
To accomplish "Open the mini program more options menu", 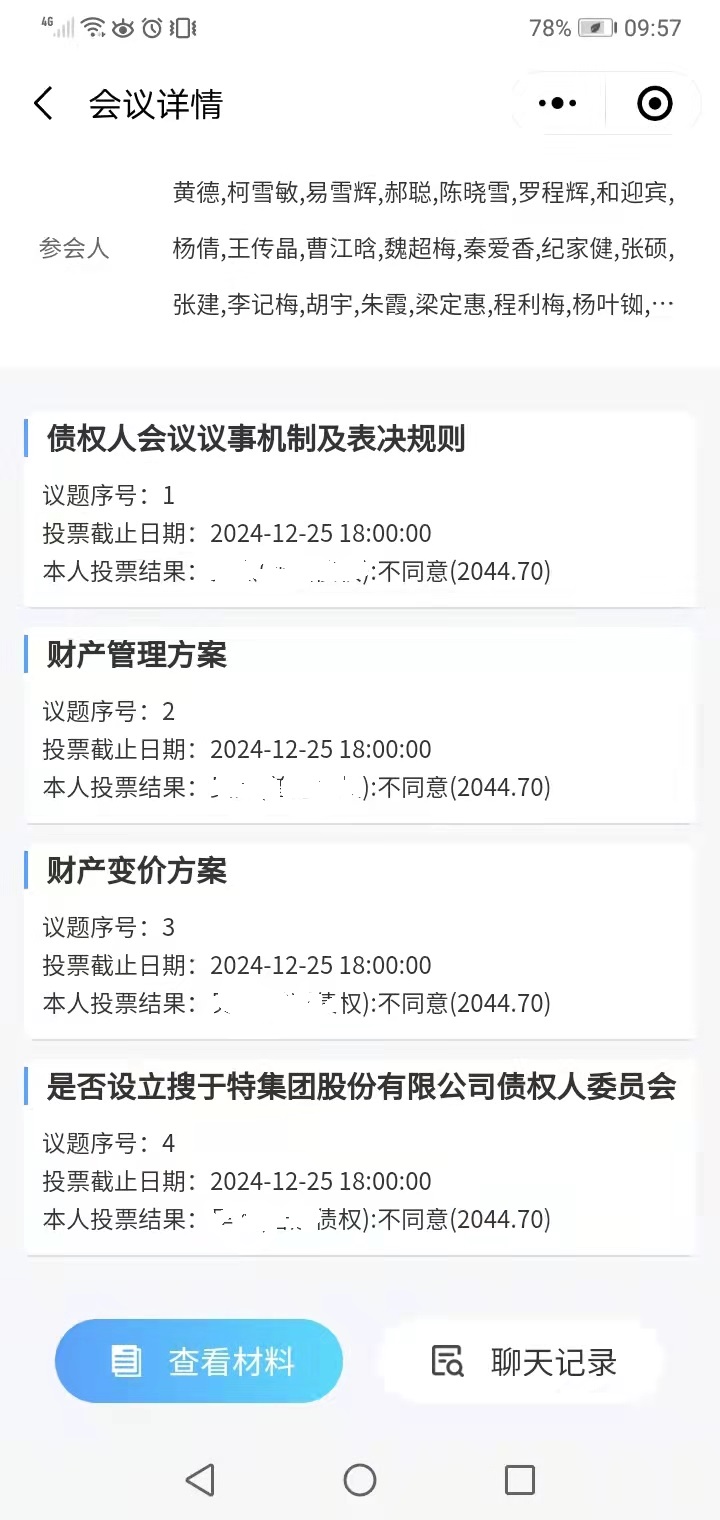I will (x=557, y=103).
